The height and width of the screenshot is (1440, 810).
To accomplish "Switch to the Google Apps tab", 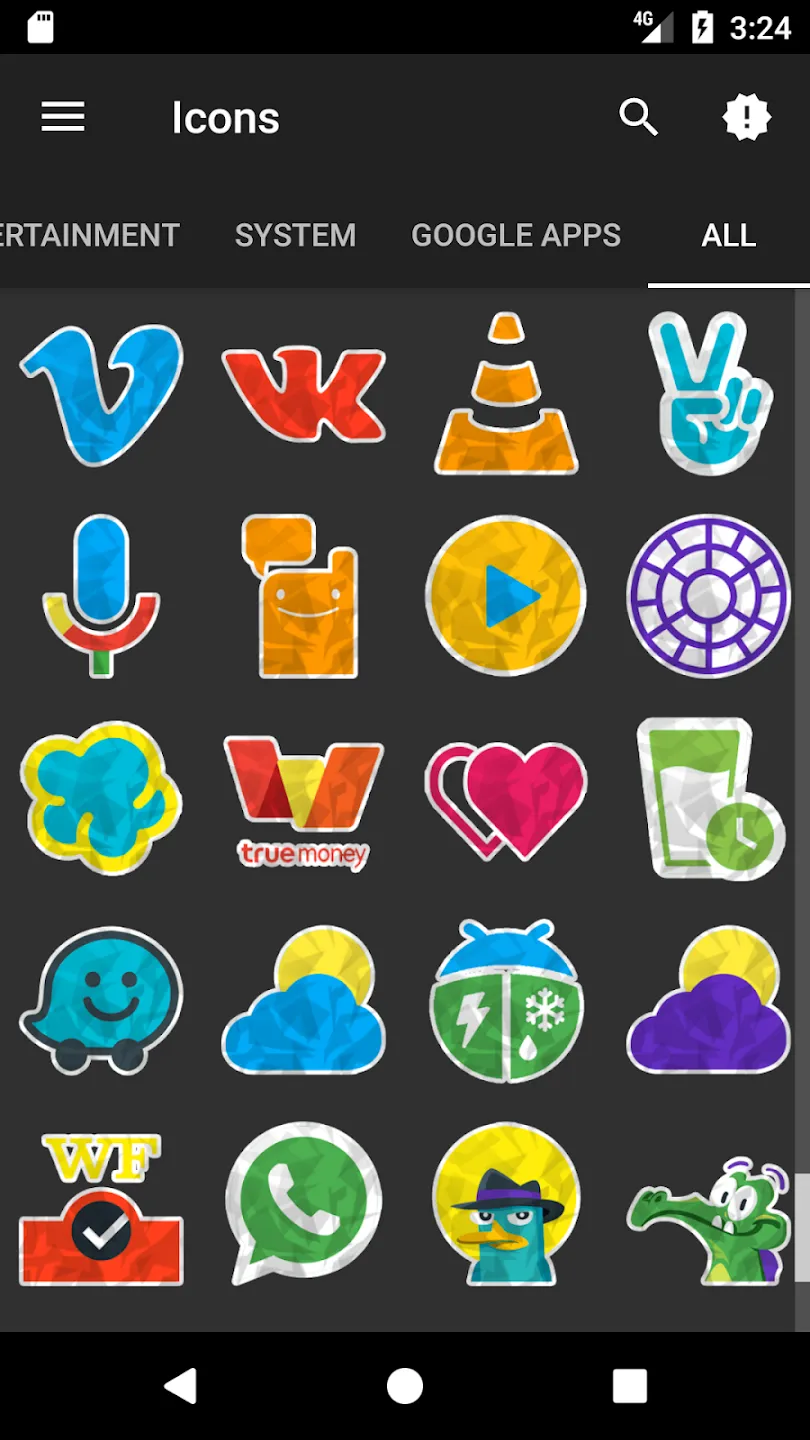I will pos(516,235).
